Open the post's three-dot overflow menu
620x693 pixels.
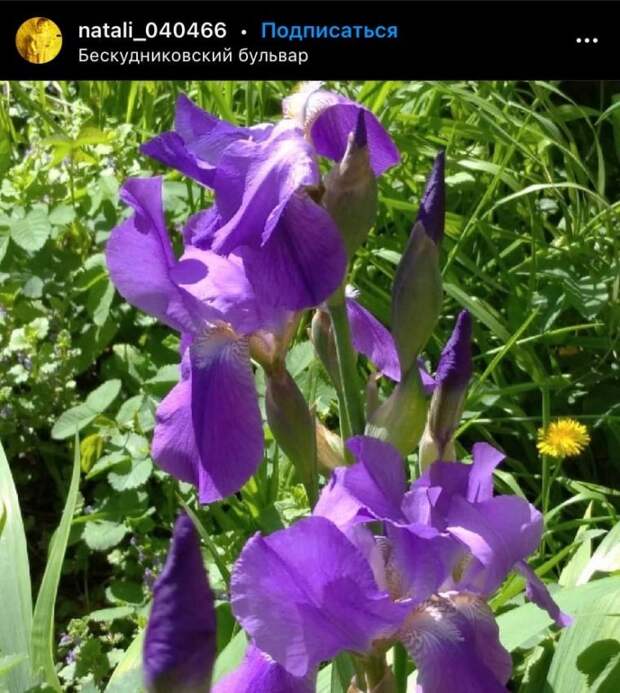587,41
